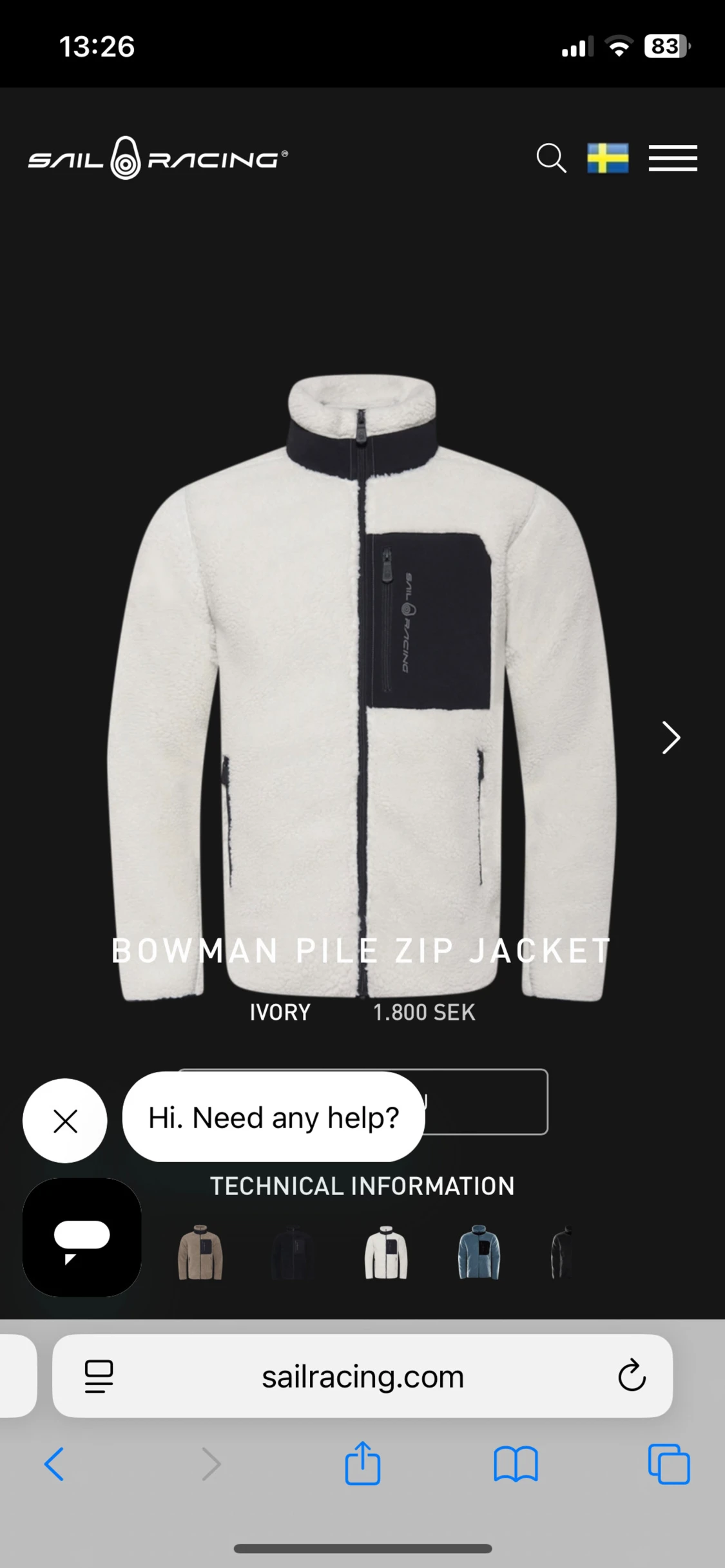The width and height of the screenshot is (725, 1568).
Task: Open the site search magnifier
Action: 551,158
